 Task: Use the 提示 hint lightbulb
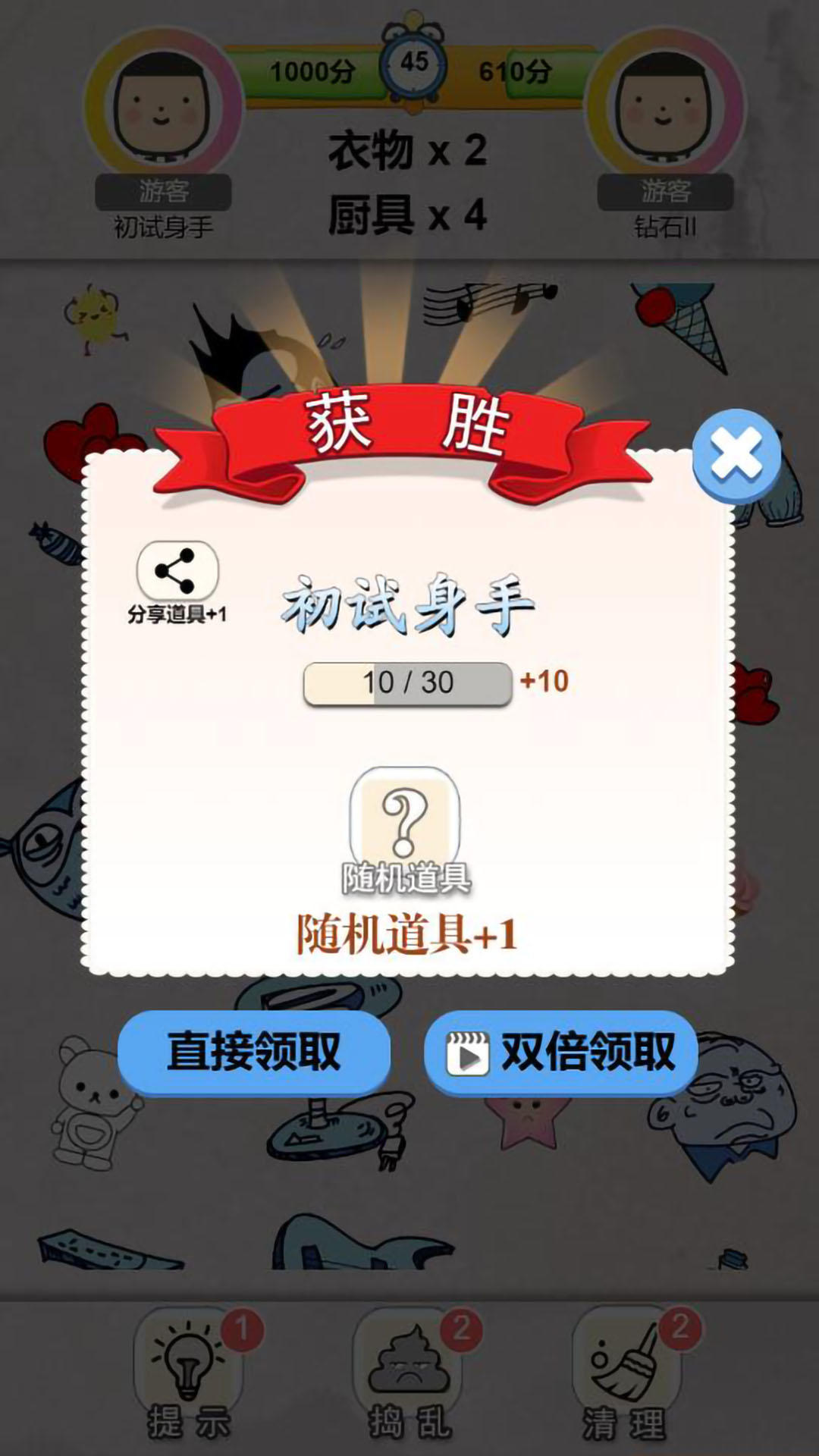(189, 1373)
